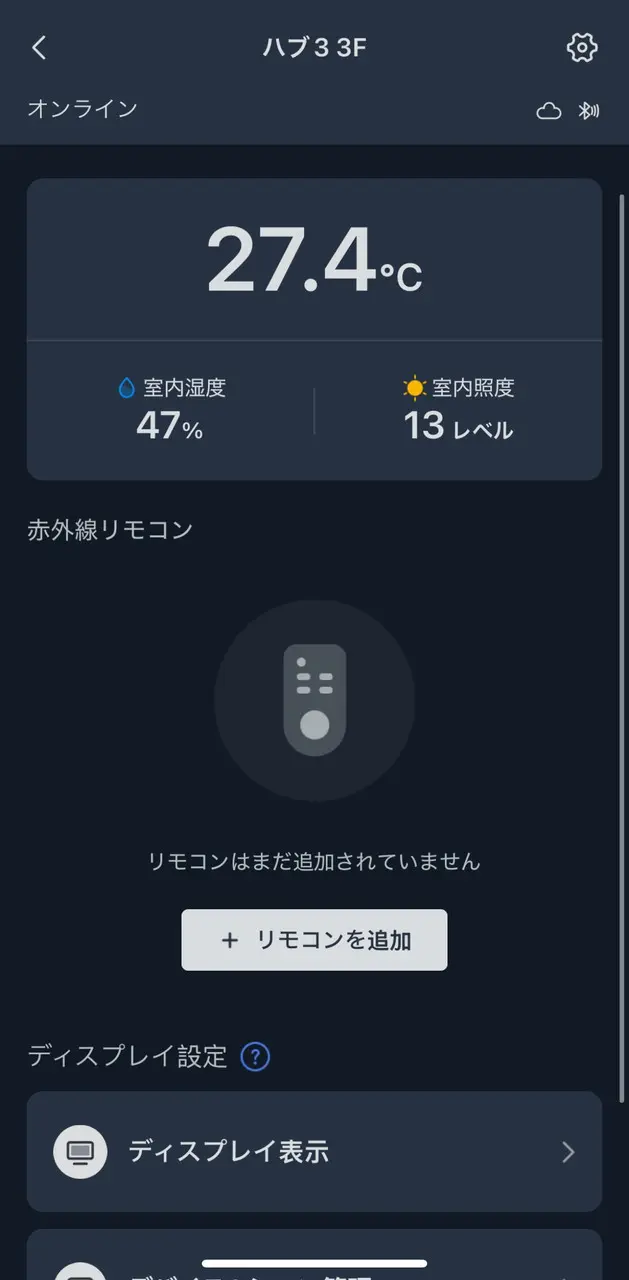Open the ディスプレイ表示 row
Image resolution: width=629 pixels, height=1280 pixels.
pos(314,1152)
